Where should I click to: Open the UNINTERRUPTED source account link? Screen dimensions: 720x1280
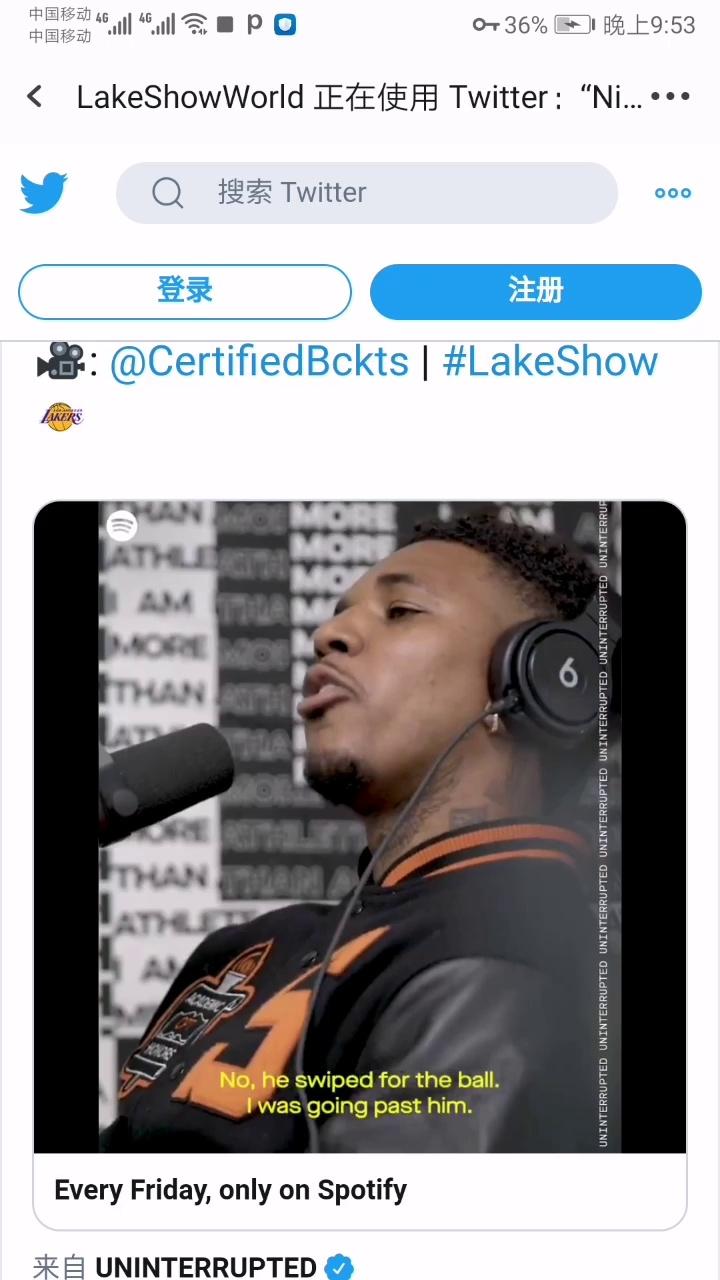206,1267
